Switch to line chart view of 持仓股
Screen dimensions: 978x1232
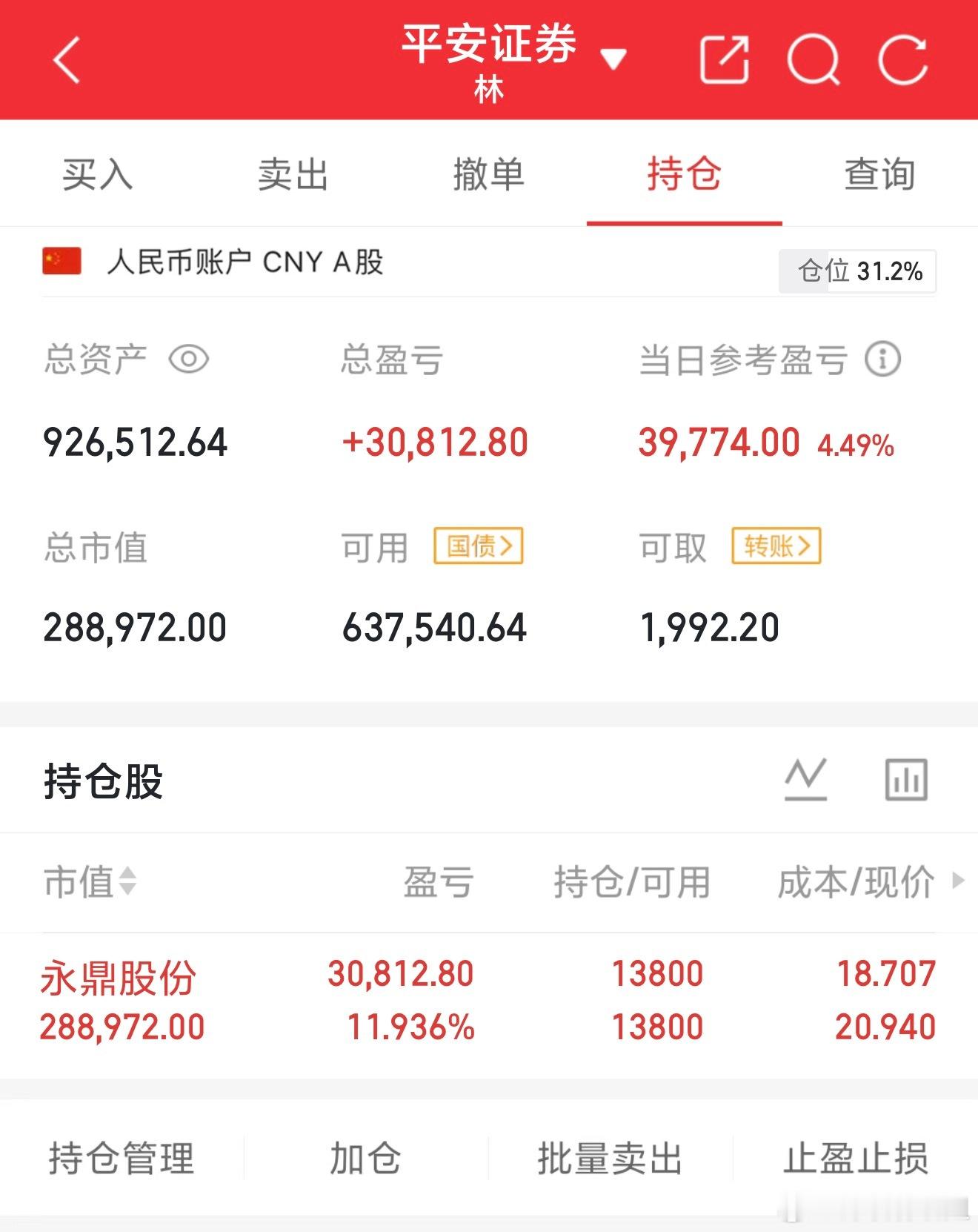807,778
